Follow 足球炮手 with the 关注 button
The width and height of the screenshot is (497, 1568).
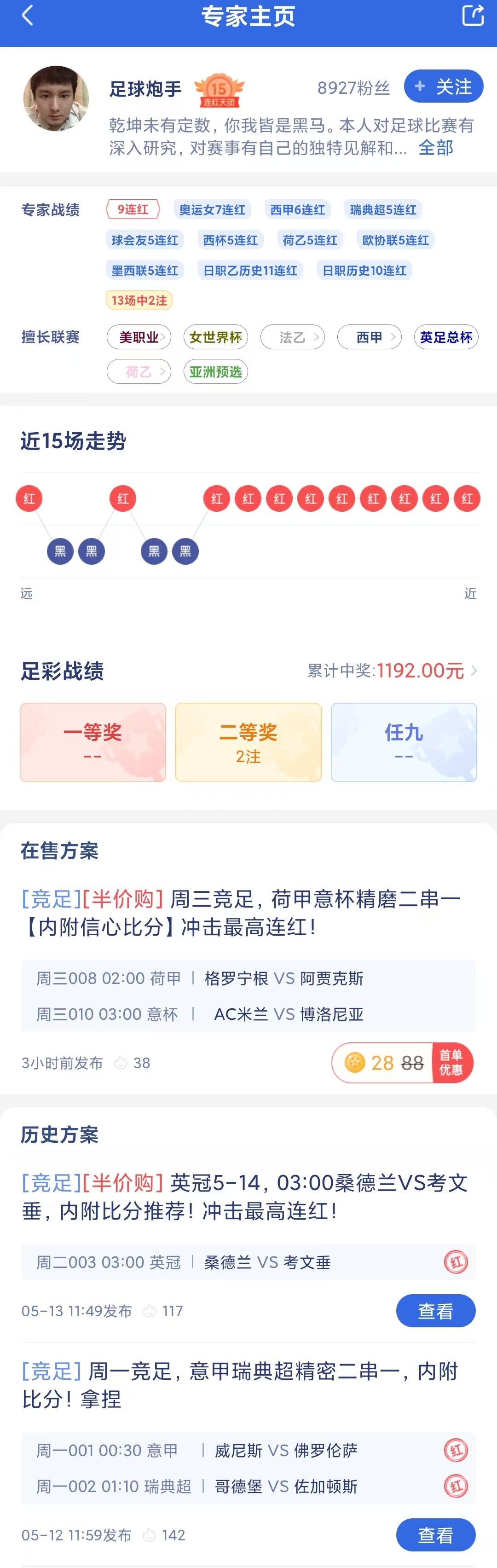coord(443,87)
